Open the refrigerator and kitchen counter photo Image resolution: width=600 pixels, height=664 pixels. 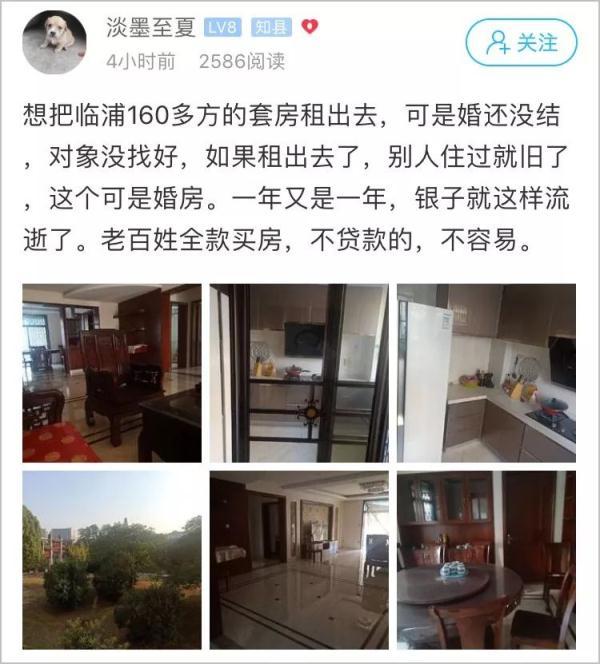[486, 373]
